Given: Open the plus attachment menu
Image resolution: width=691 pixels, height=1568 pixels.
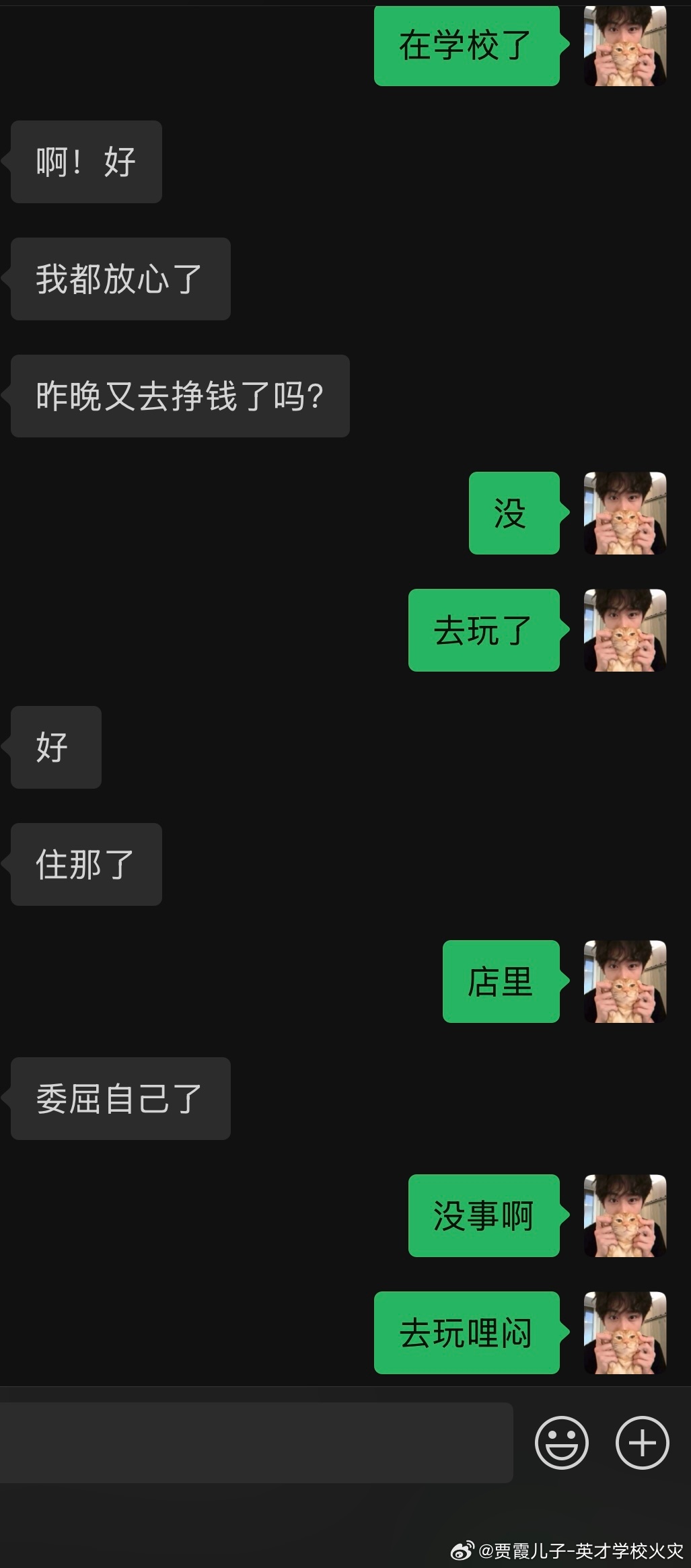Looking at the screenshot, I should (x=642, y=1442).
